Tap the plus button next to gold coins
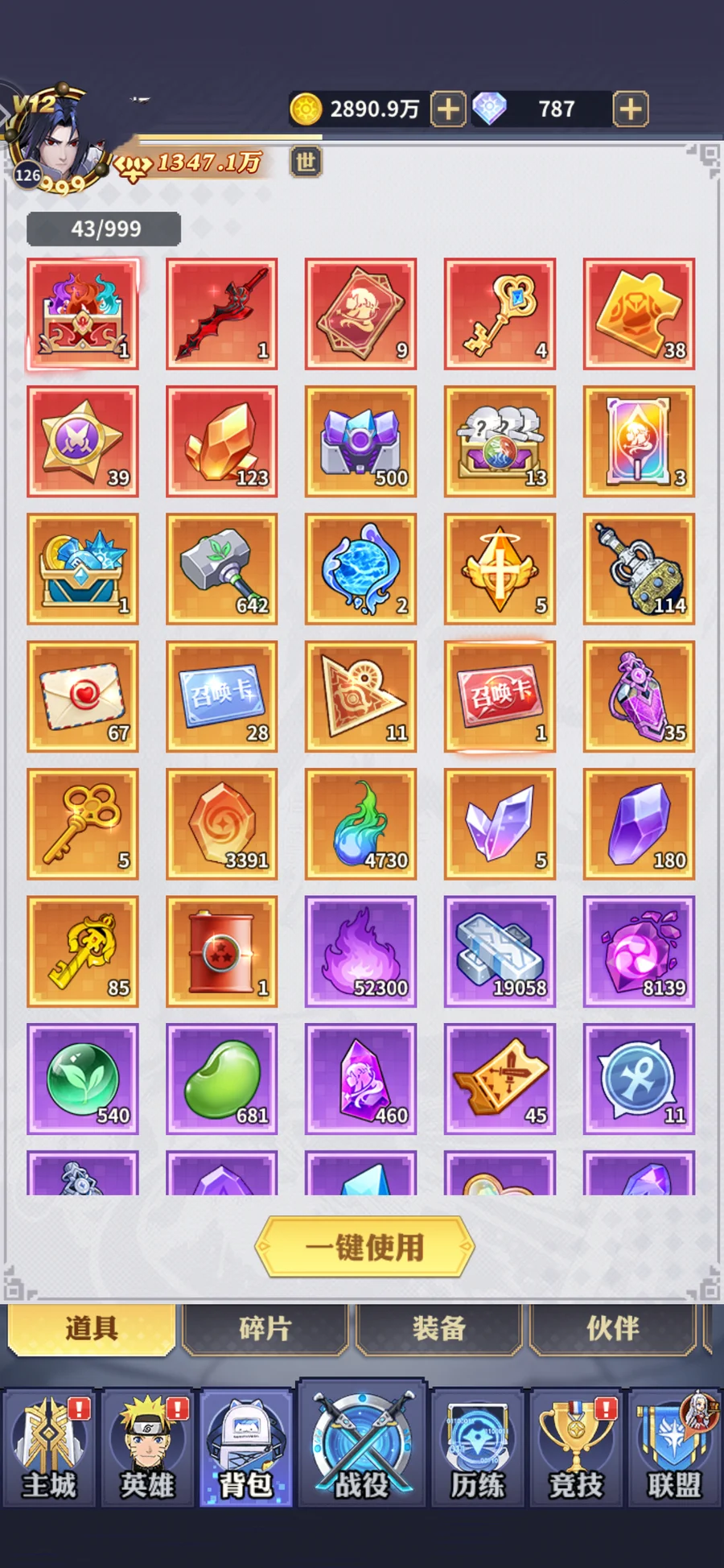The image size is (724, 1568). (x=448, y=109)
